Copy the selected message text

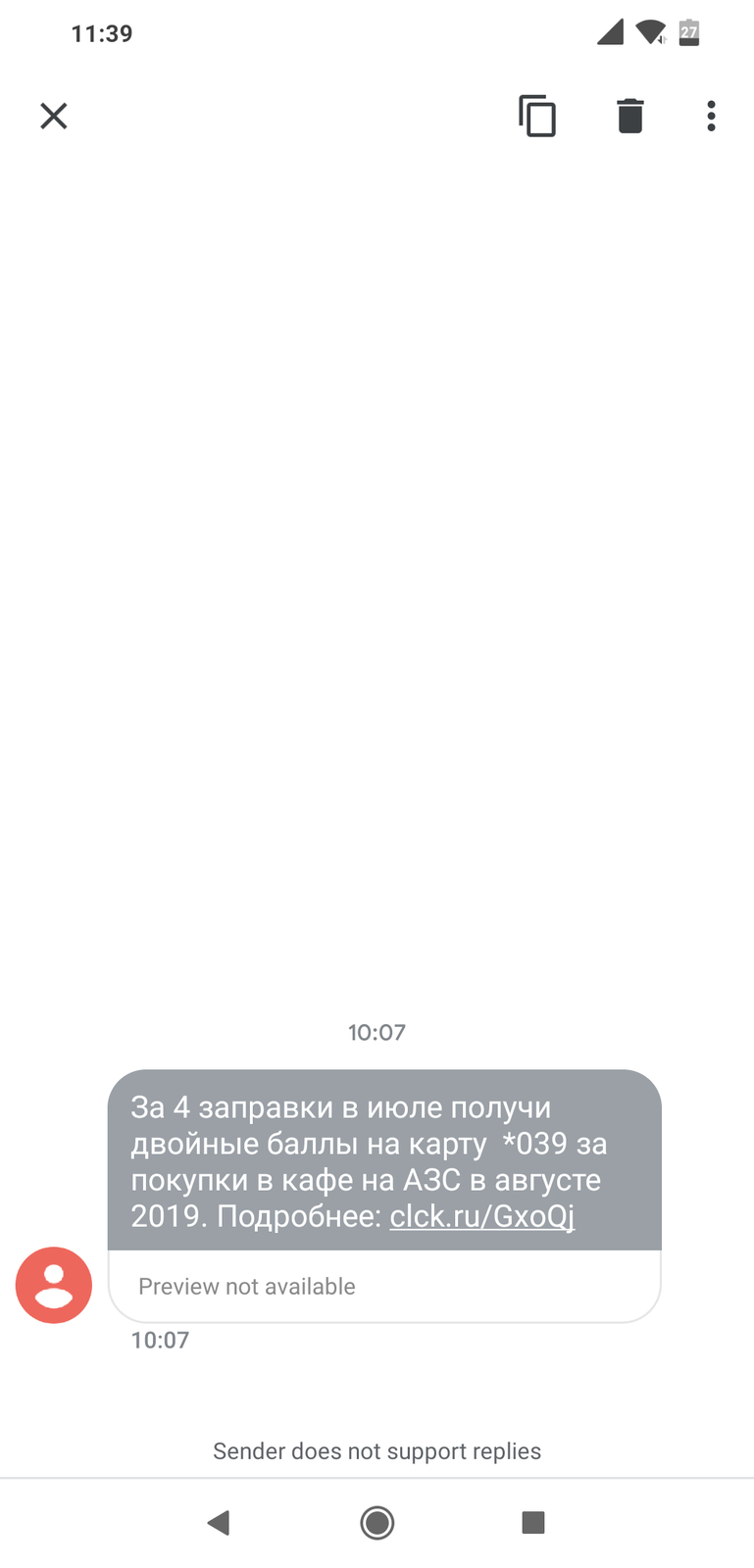(x=537, y=116)
